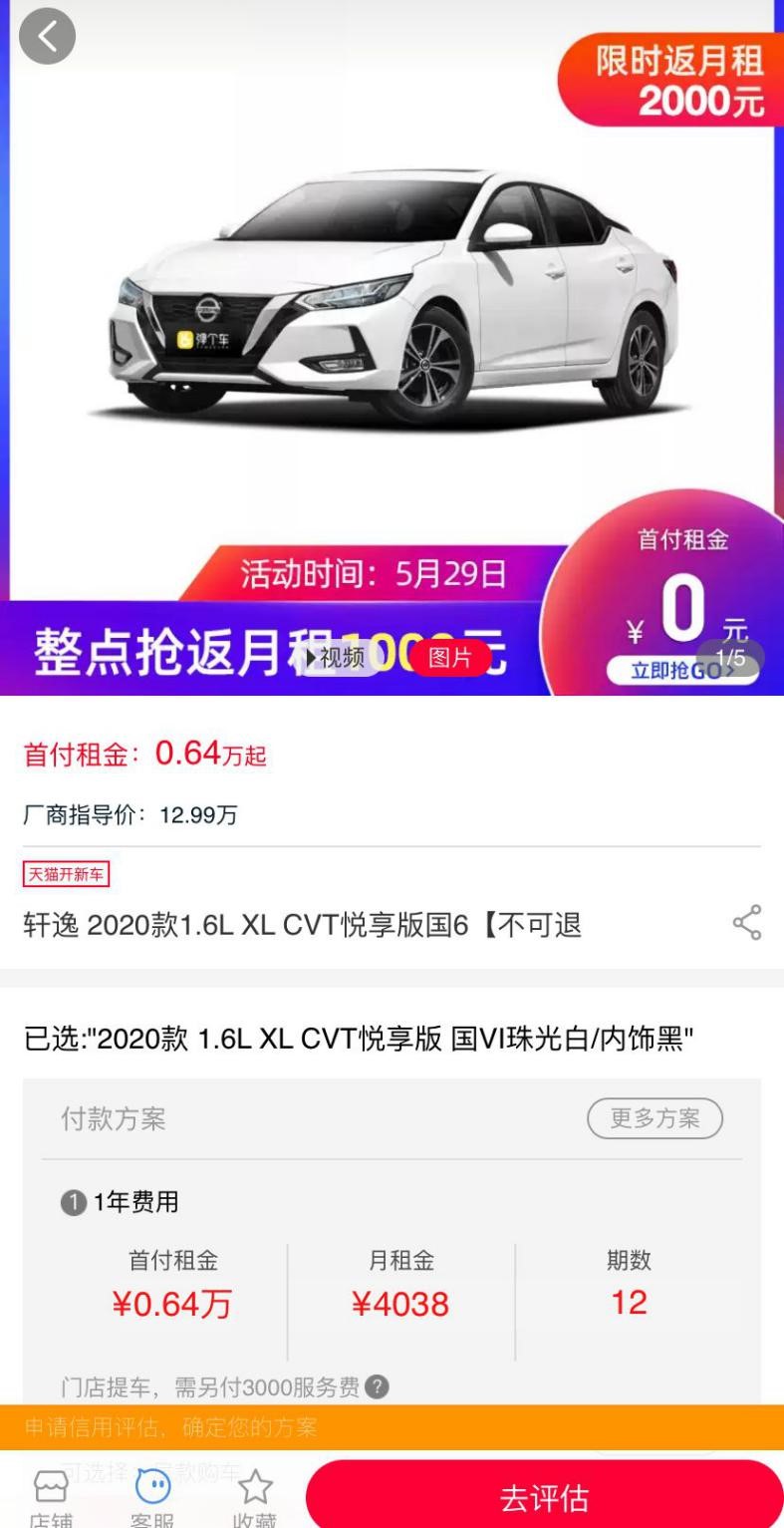Go back using the top-left arrow
This screenshot has width=784, height=1528.
(x=47, y=37)
